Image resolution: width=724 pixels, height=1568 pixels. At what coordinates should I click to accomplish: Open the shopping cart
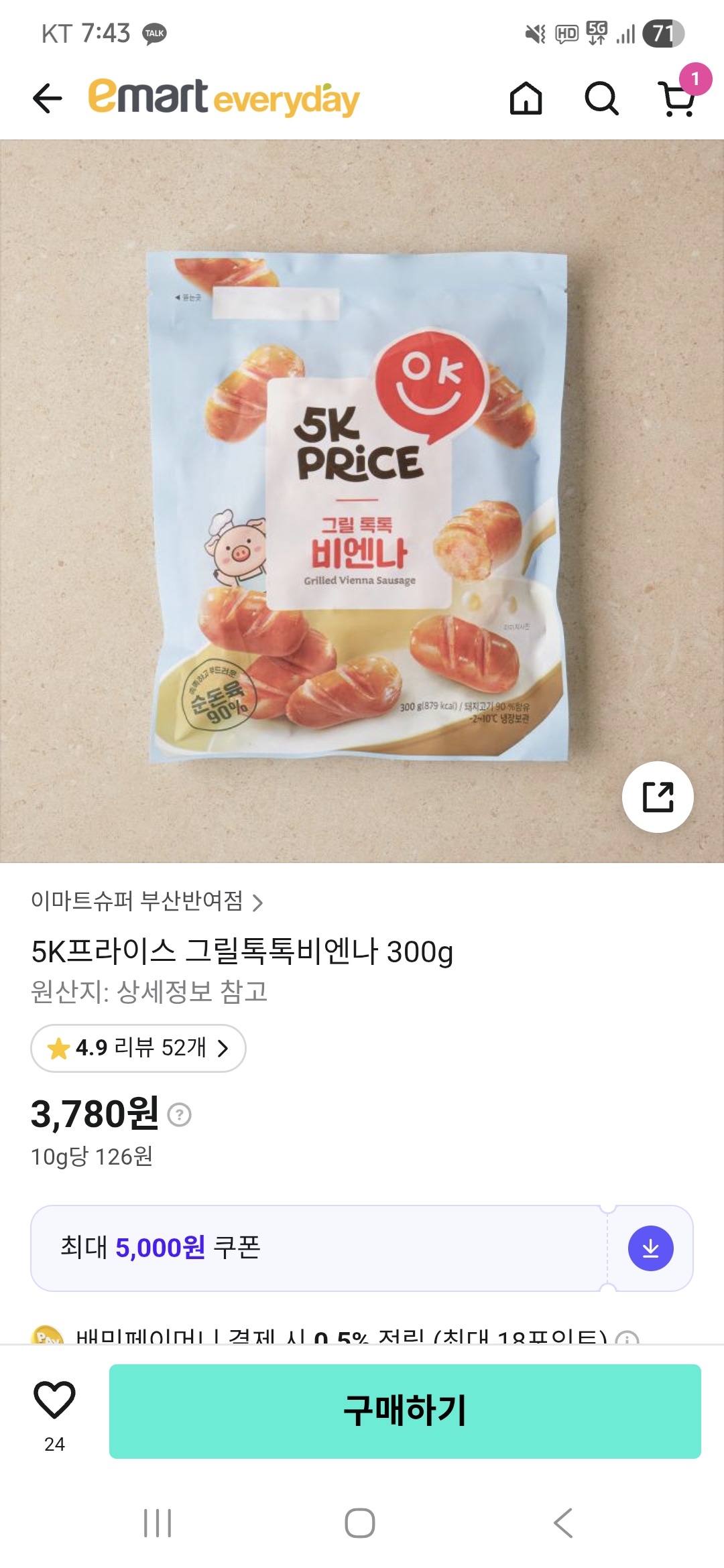click(677, 99)
